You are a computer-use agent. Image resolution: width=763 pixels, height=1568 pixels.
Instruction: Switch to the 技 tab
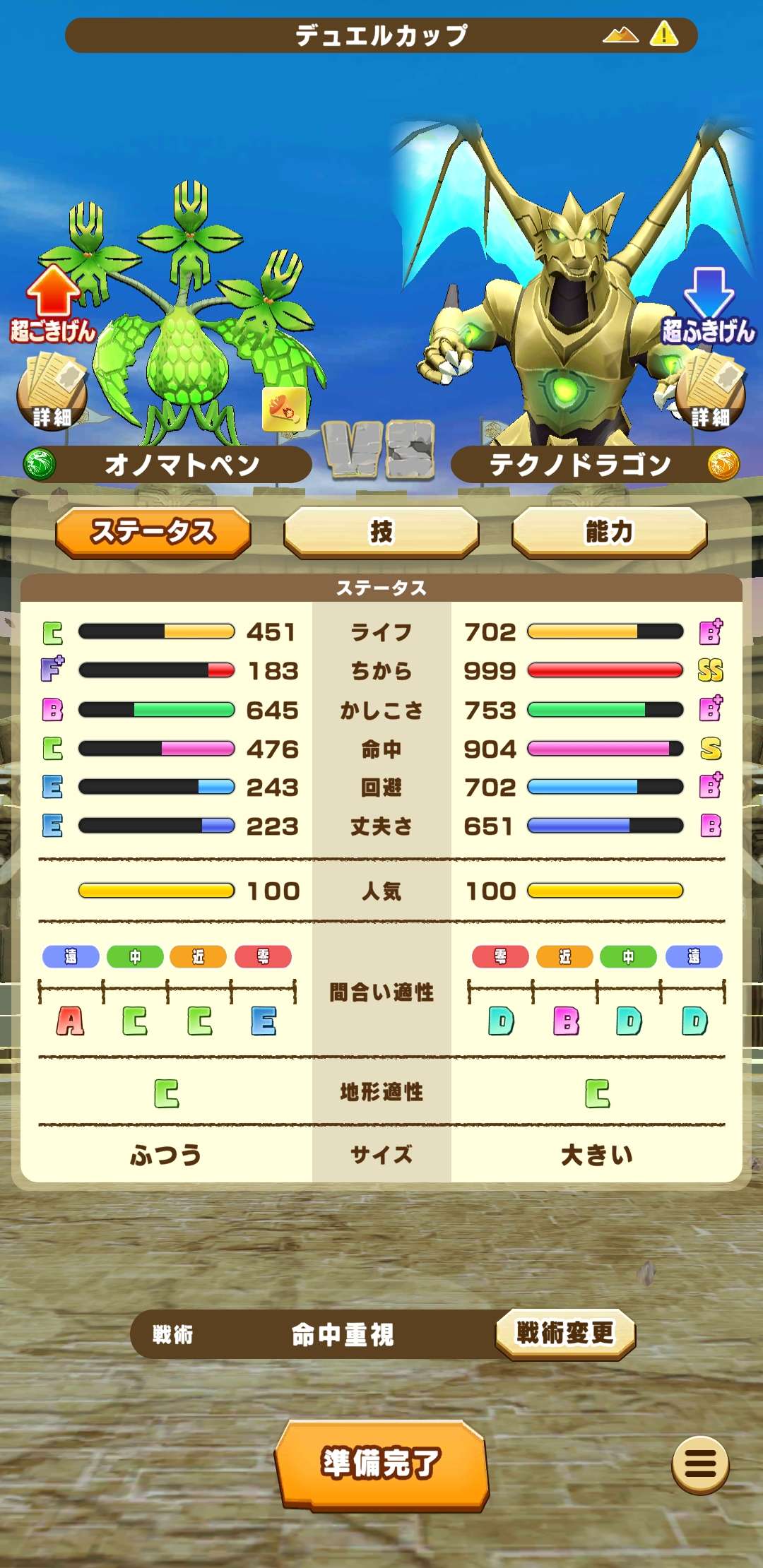pos(381,532)
